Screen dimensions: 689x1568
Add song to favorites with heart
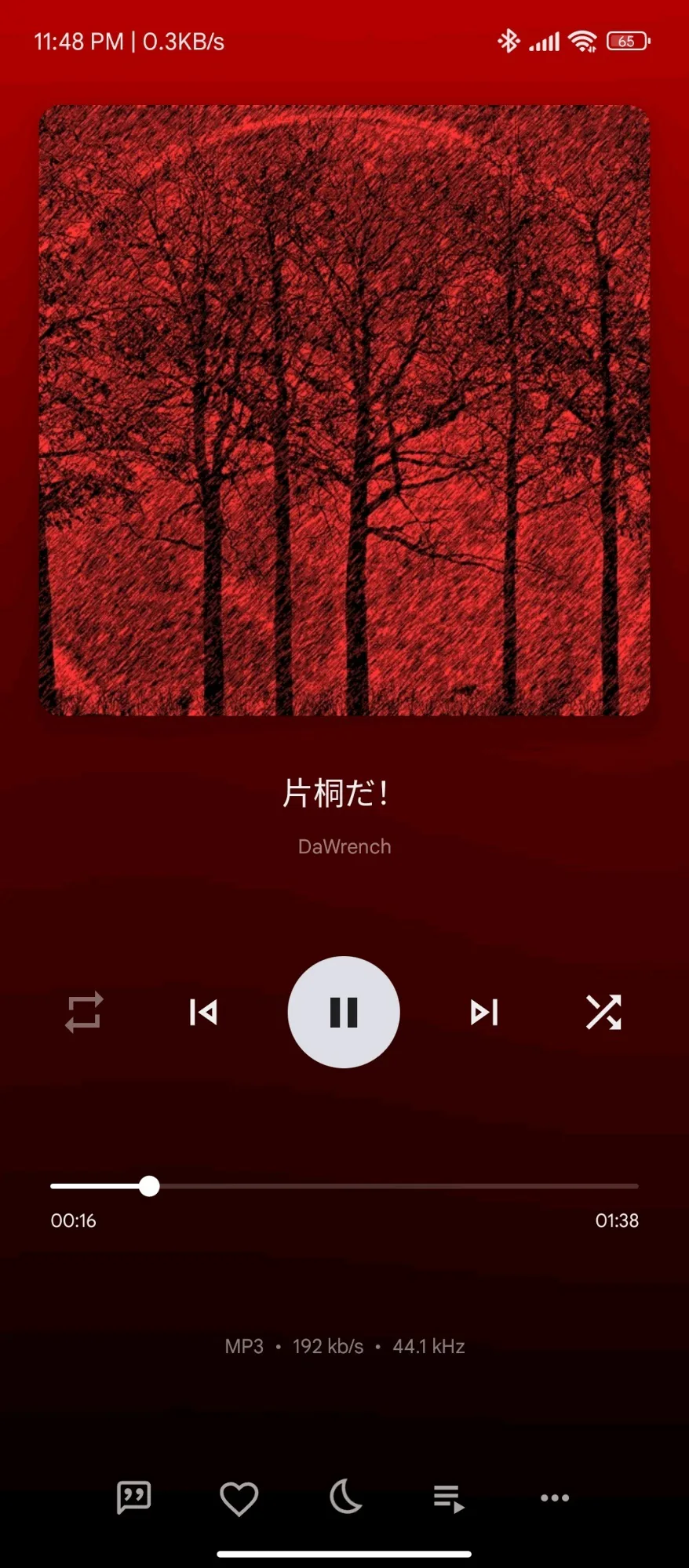pos(239,1498)
